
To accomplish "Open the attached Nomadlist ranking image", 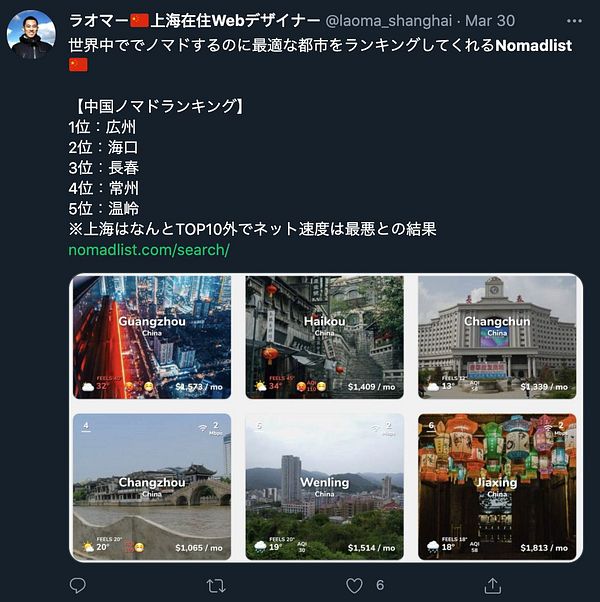I will tap(325, 417).
